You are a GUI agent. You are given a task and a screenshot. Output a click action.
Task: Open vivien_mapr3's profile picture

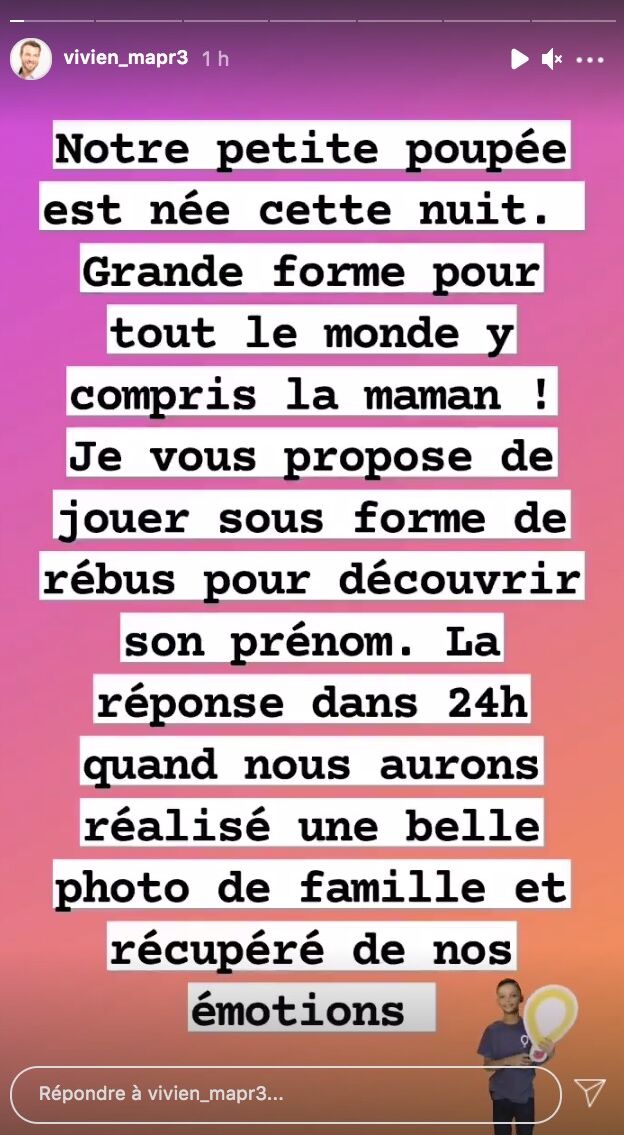31,59
